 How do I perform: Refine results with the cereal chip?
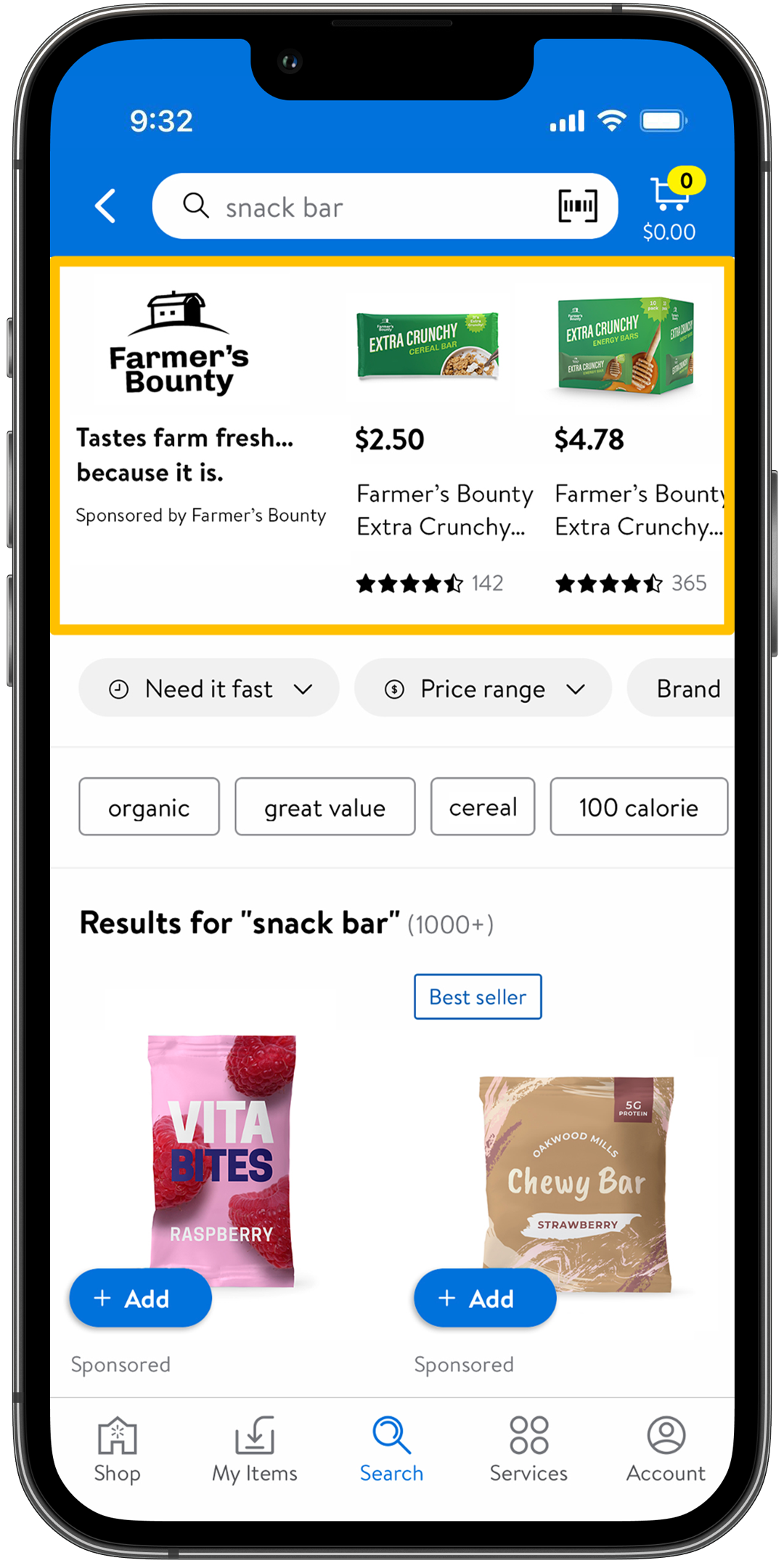pyautogui.click(x=483, y=808)
